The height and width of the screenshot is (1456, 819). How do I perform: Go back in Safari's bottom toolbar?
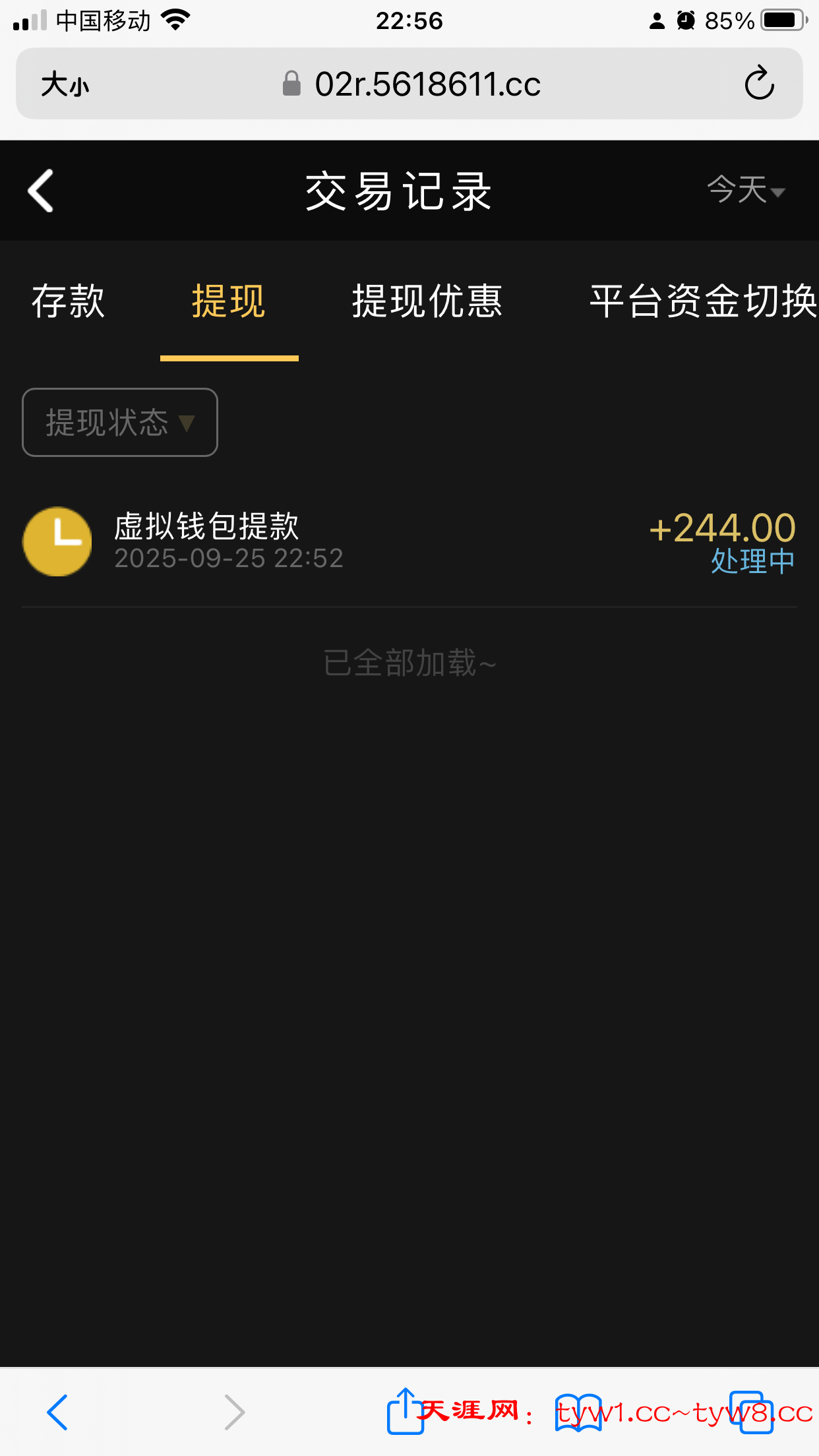[57, 1412]
